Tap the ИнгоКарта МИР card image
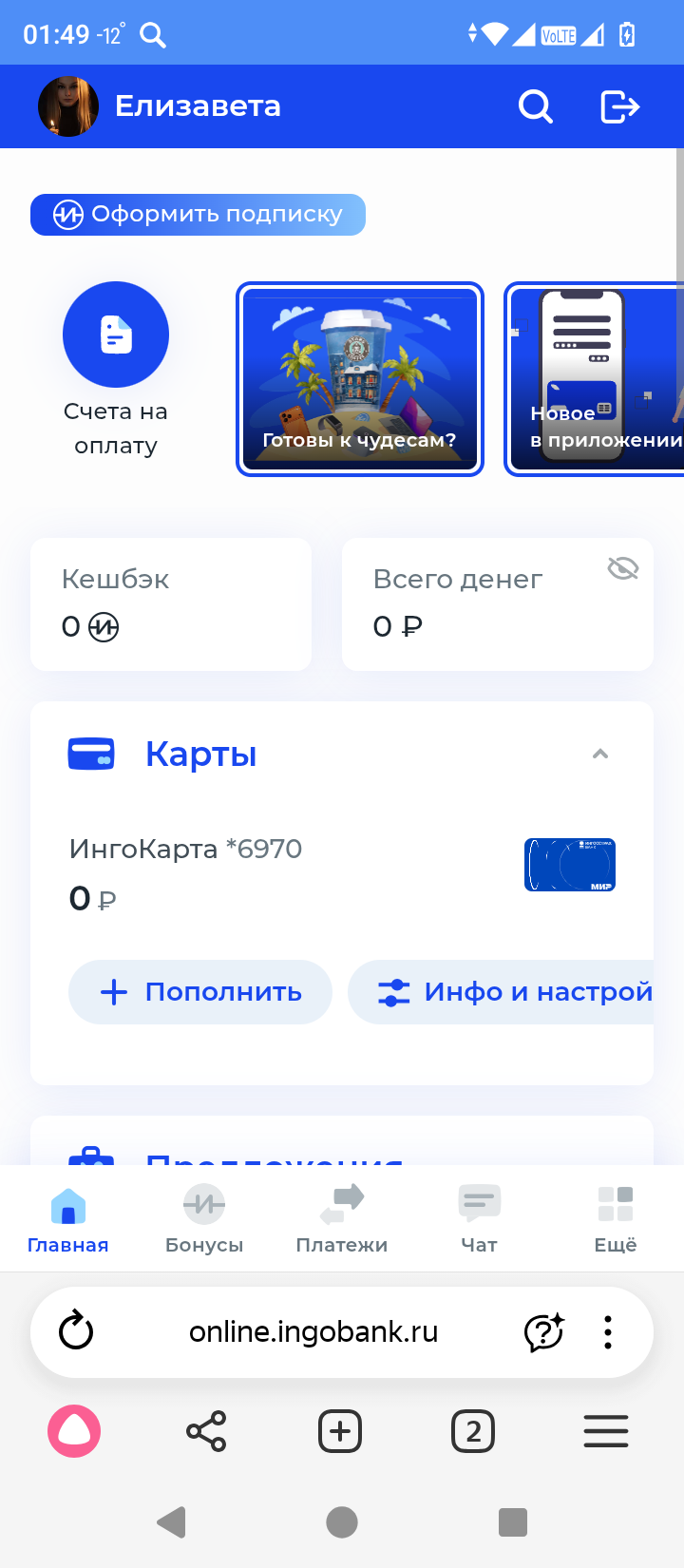The height and width of the screenshot is (1568, 684). (x=569, y=865)
